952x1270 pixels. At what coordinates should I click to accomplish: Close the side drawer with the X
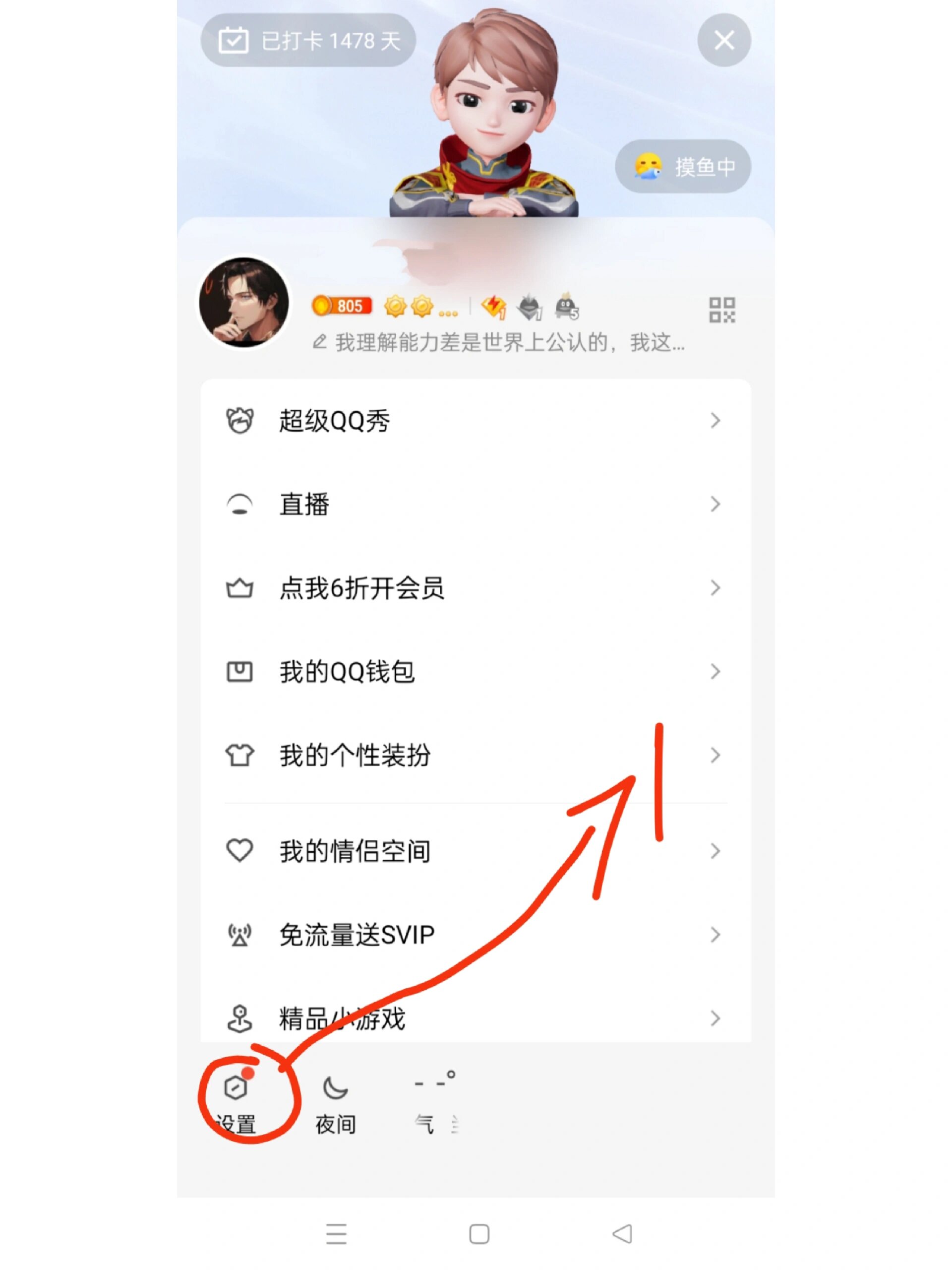723,40
